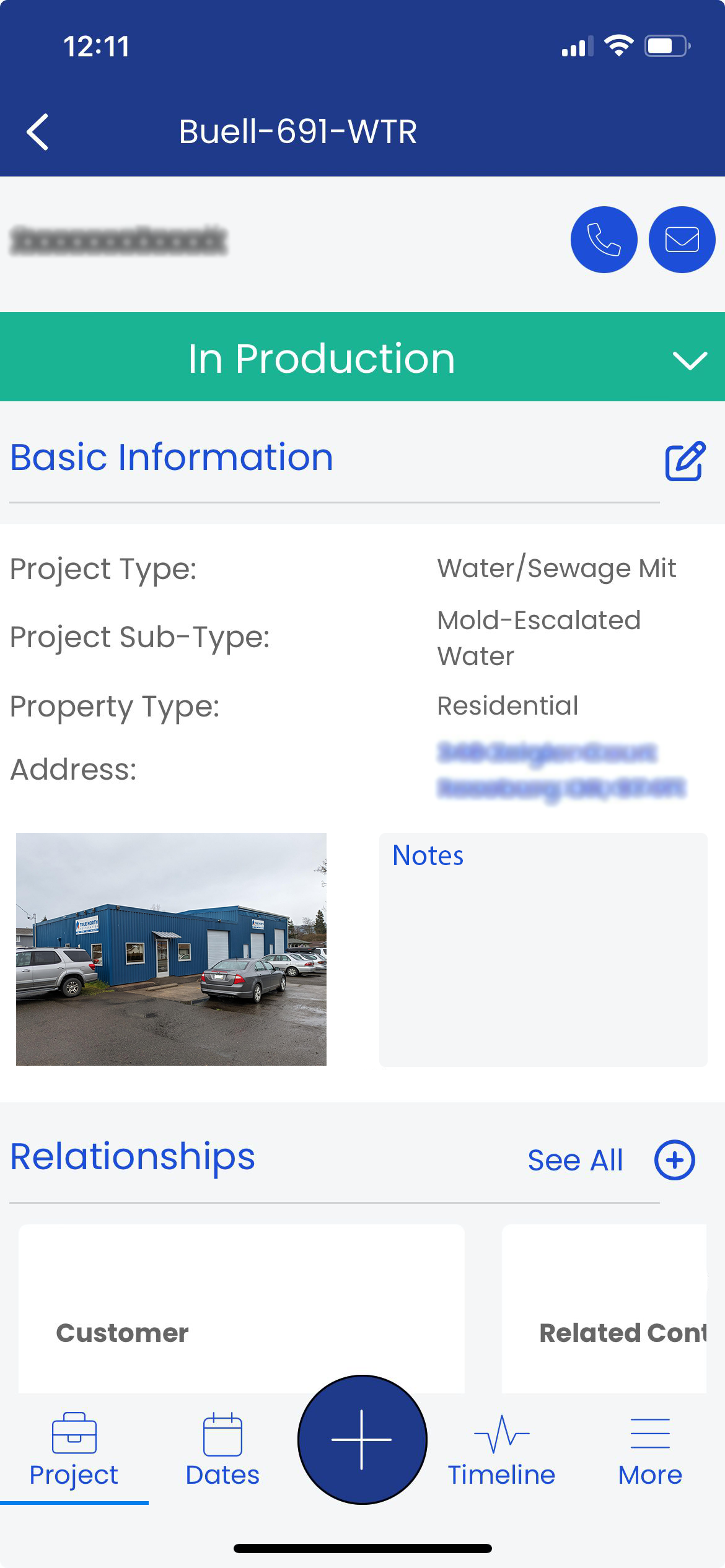Viewport: 725px width, 1568px height.
Task: Expand the In Production status dropdown
Action: pos(689,359)
